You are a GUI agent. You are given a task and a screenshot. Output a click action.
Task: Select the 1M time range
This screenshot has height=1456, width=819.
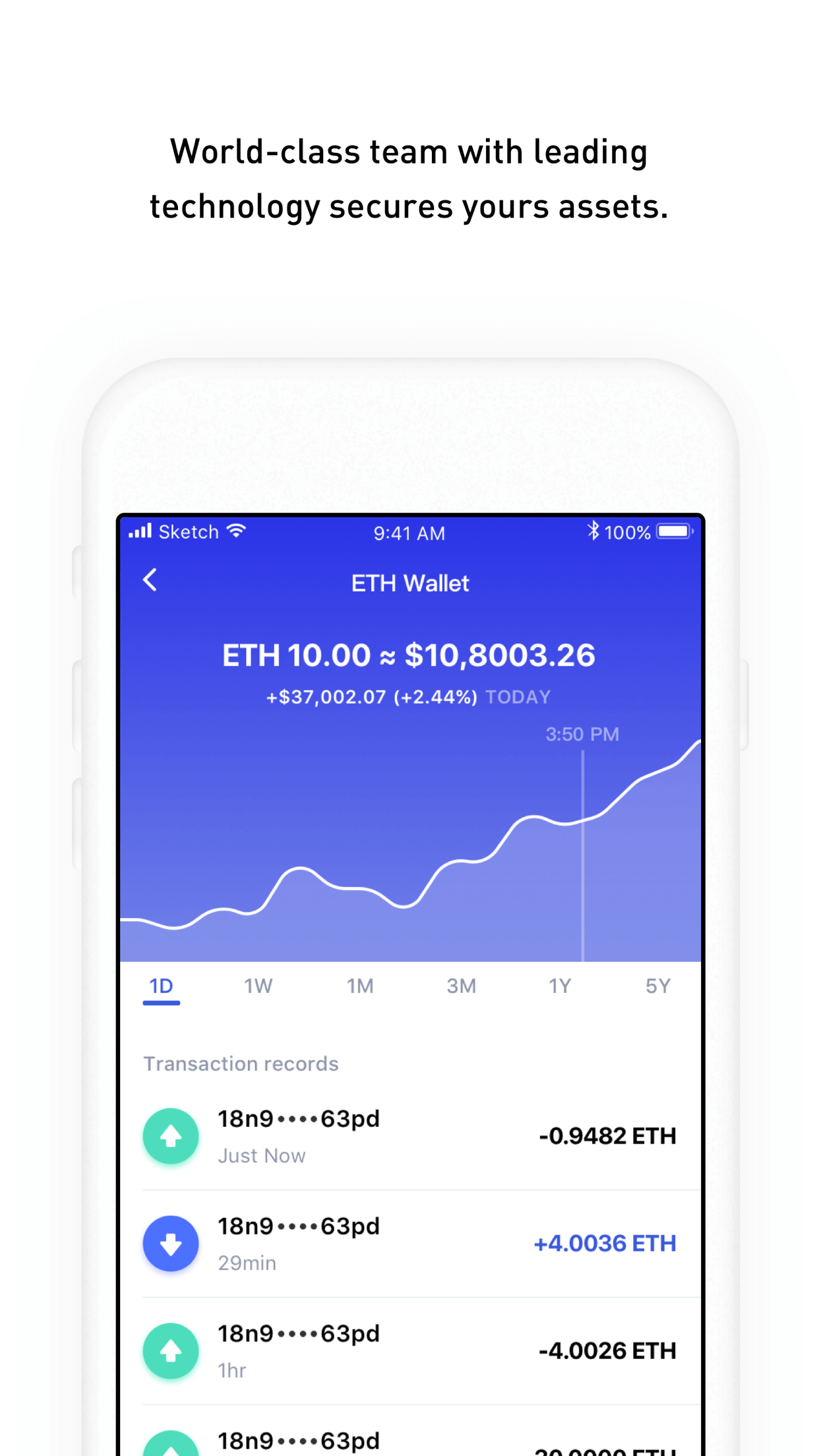[360, 985]
